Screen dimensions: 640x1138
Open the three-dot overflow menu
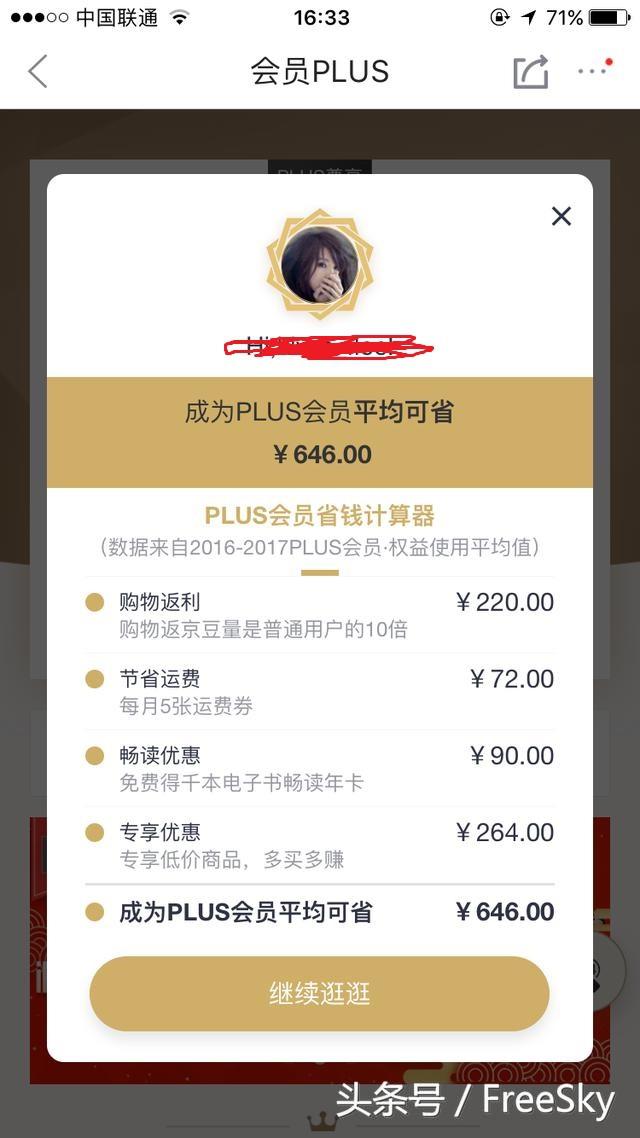(x=593, y=71)
